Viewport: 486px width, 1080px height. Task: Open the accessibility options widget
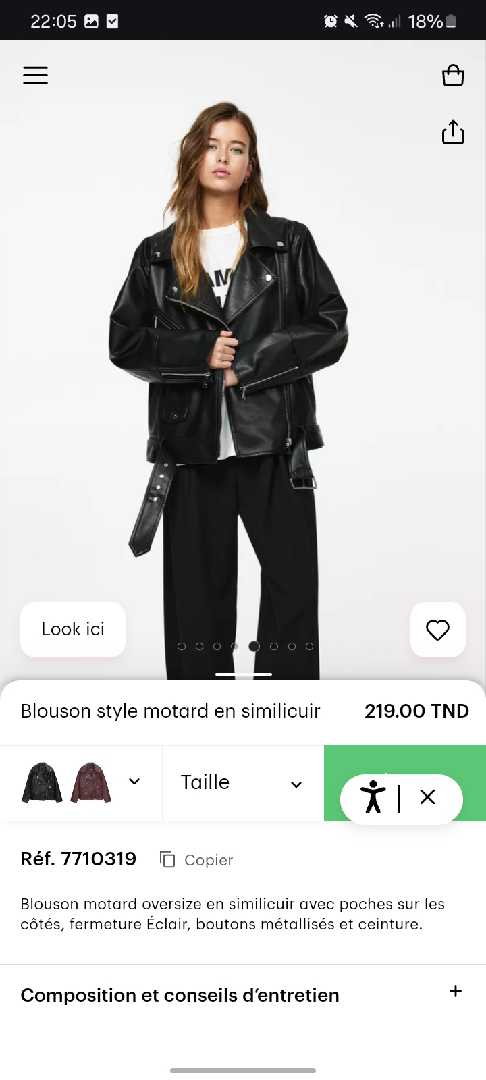click(373, 798)
